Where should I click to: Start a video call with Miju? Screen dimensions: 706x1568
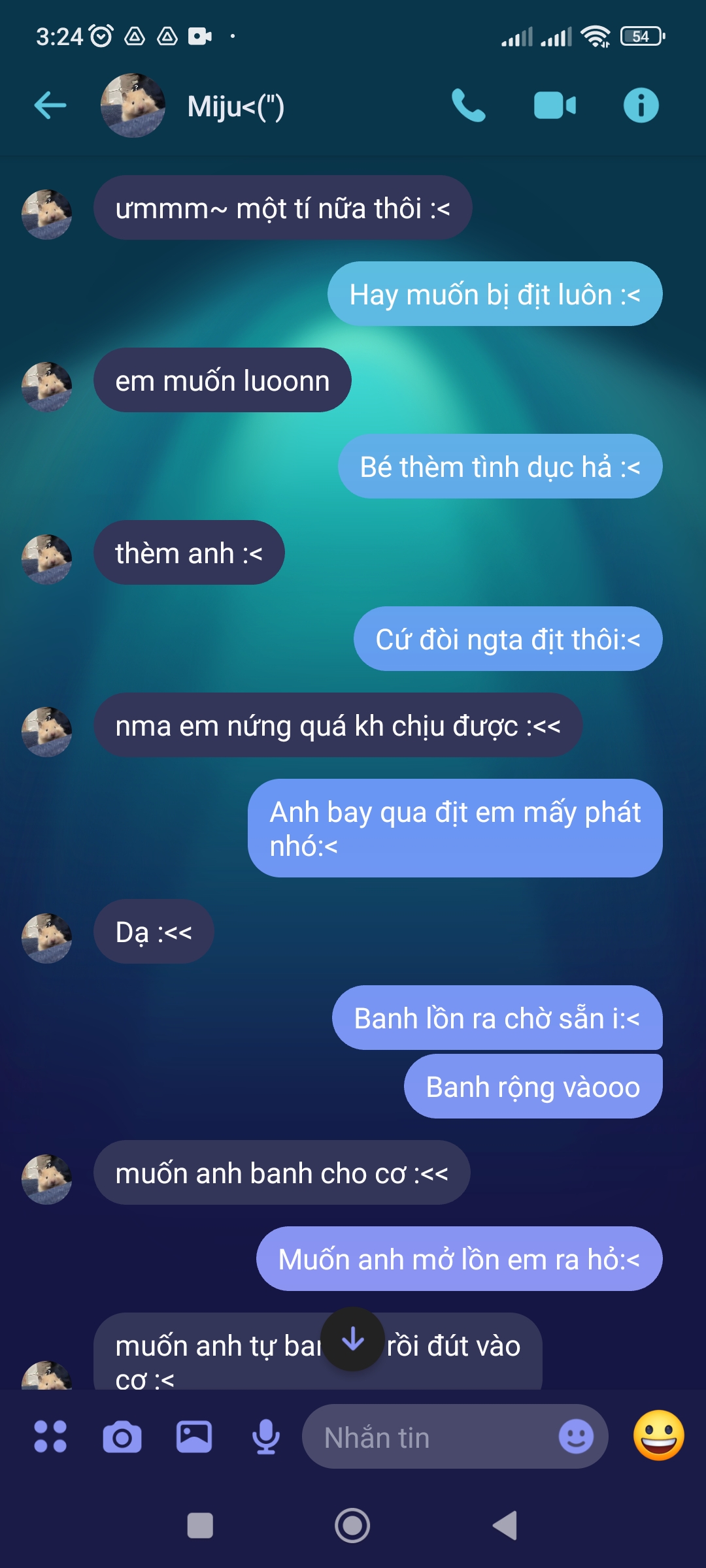coord(554,105)
